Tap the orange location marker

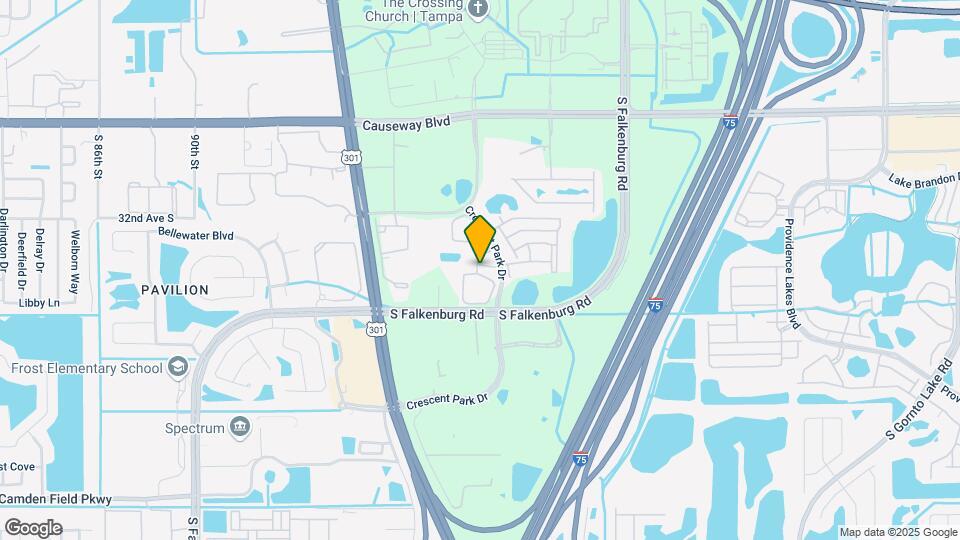point(481,239)
